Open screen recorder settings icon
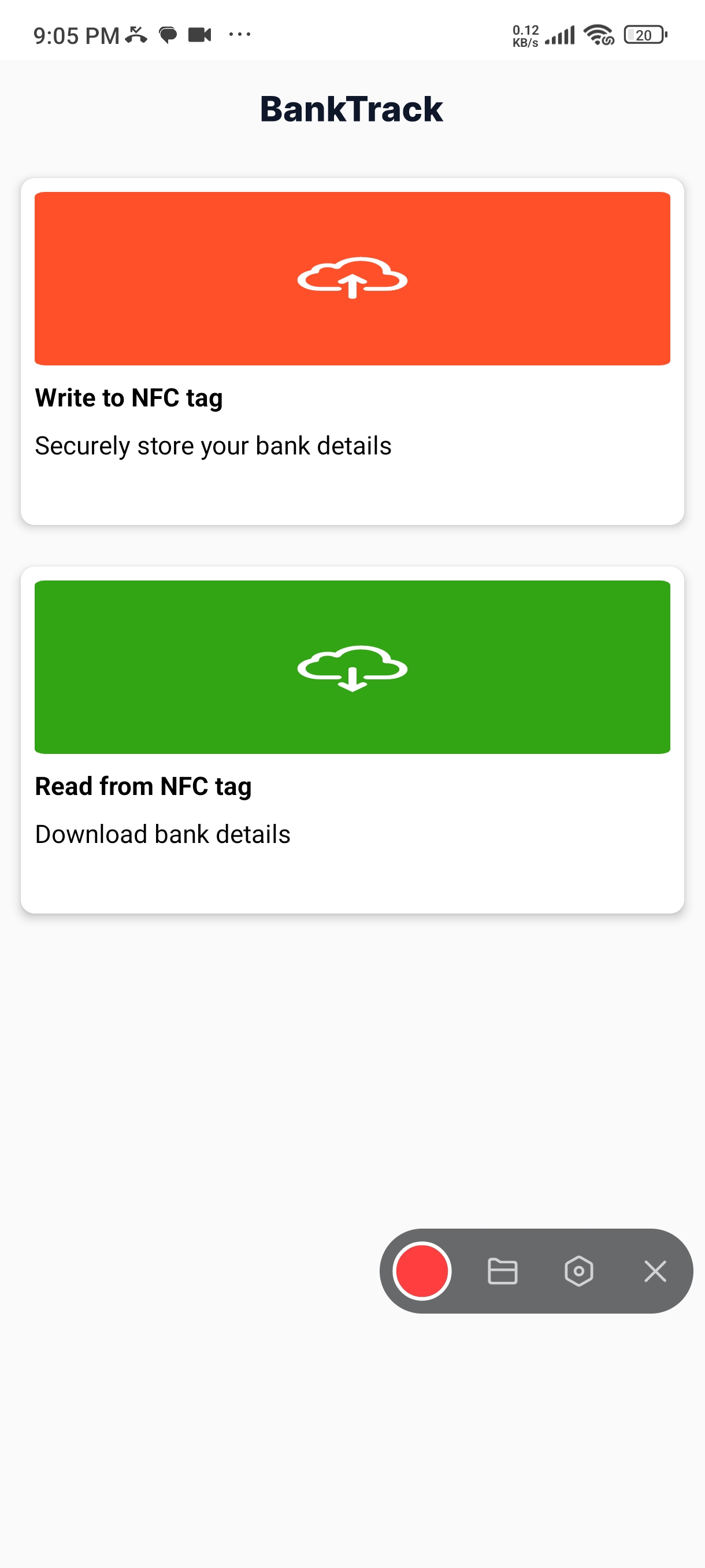 (578, 1271)
